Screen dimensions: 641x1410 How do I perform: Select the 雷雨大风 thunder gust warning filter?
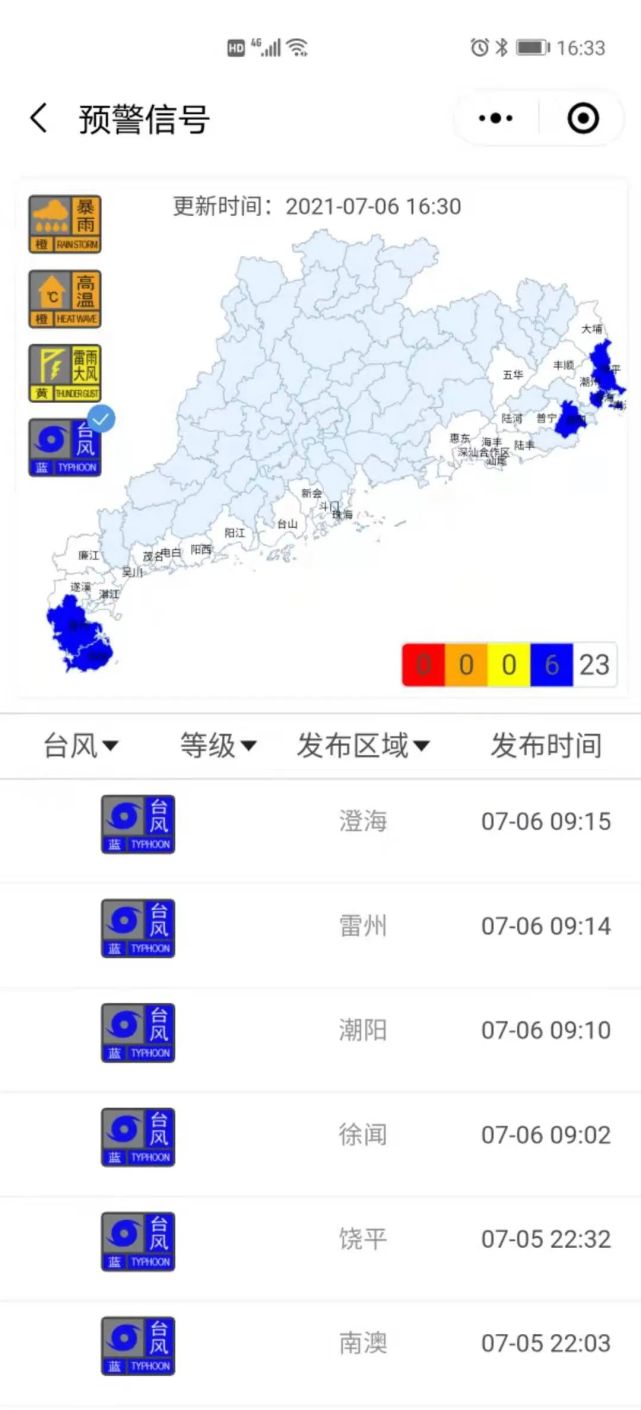65,373
